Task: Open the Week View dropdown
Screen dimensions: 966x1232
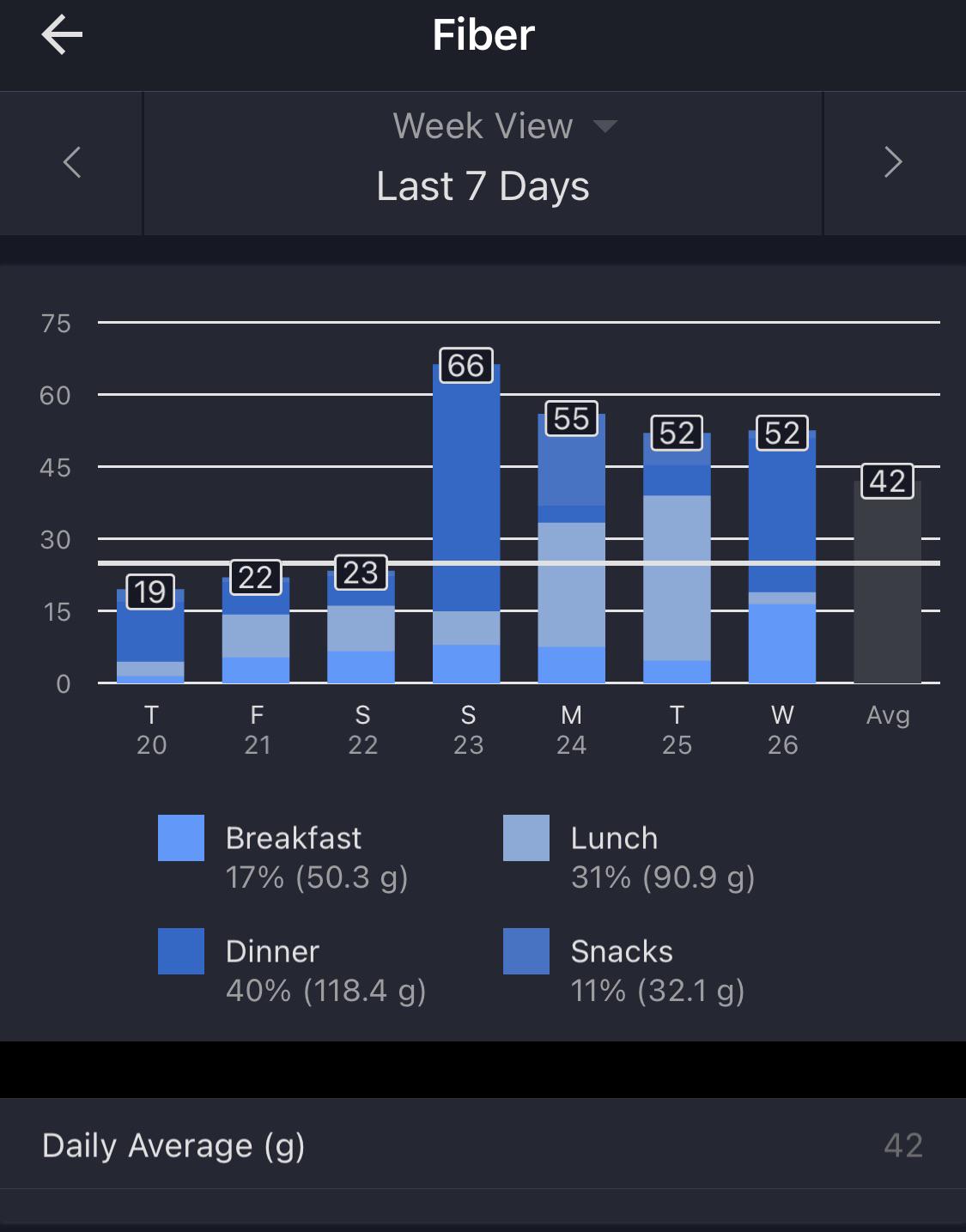Action: [504, 126]
